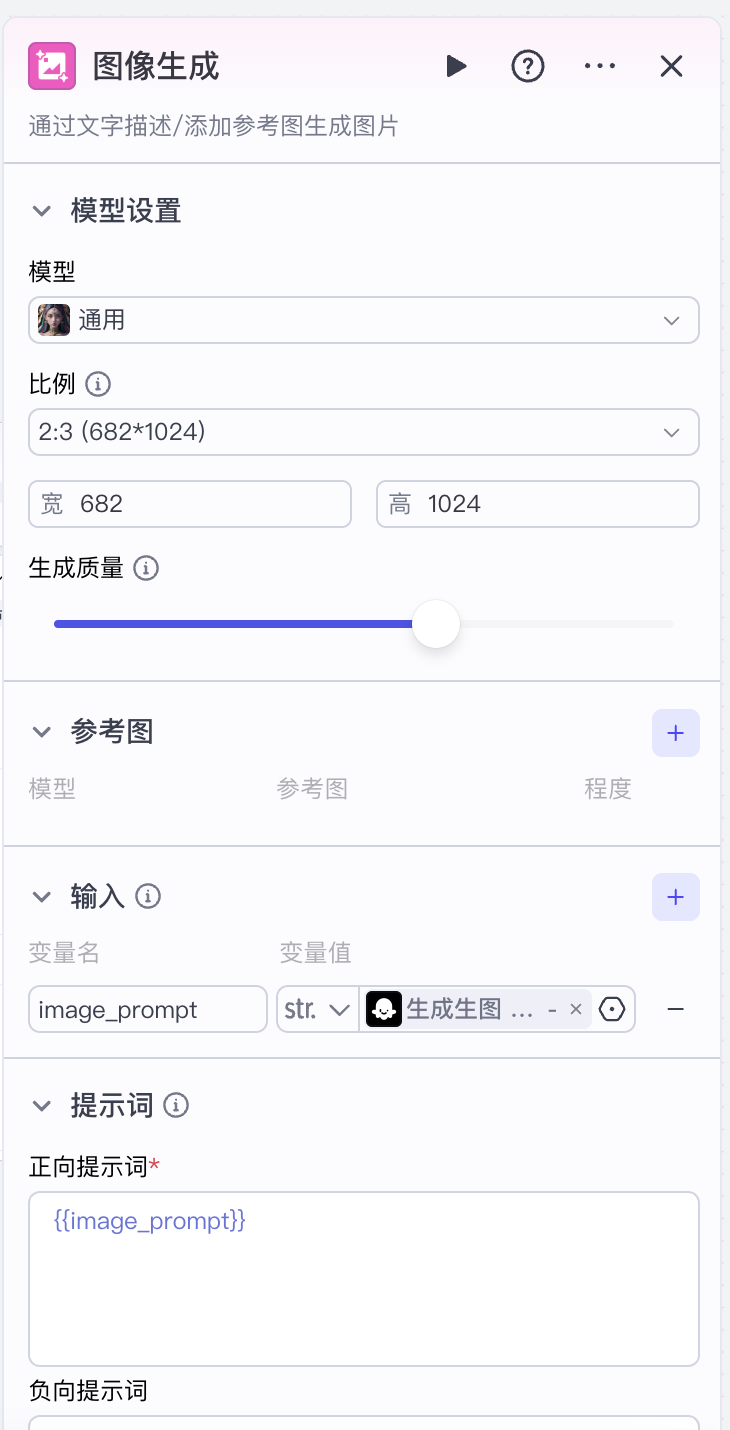Collapse the 参考图 section

41,732
